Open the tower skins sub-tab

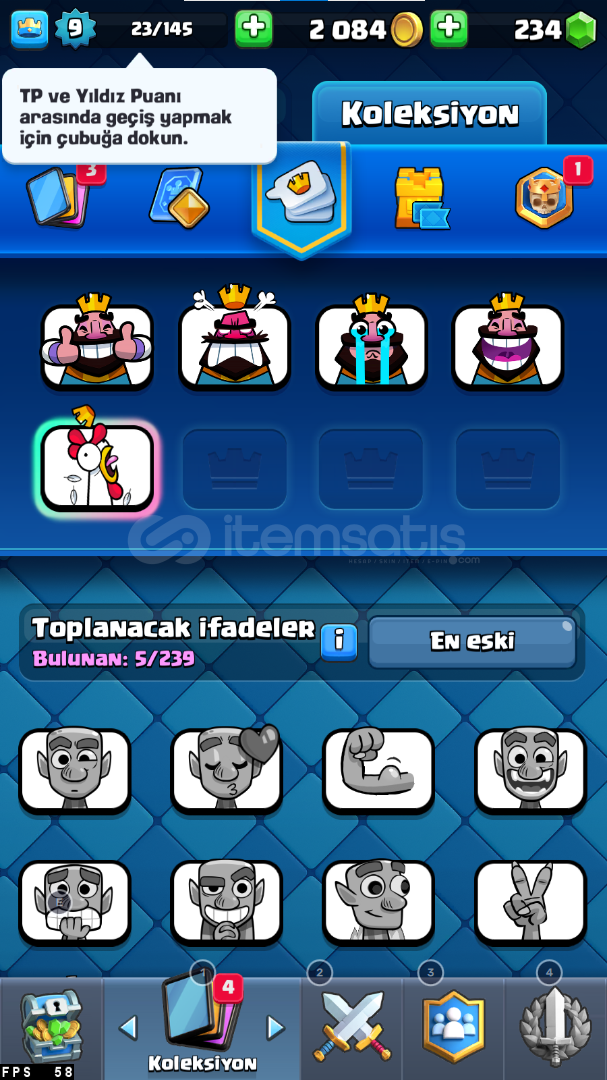(x=420, y=197)
